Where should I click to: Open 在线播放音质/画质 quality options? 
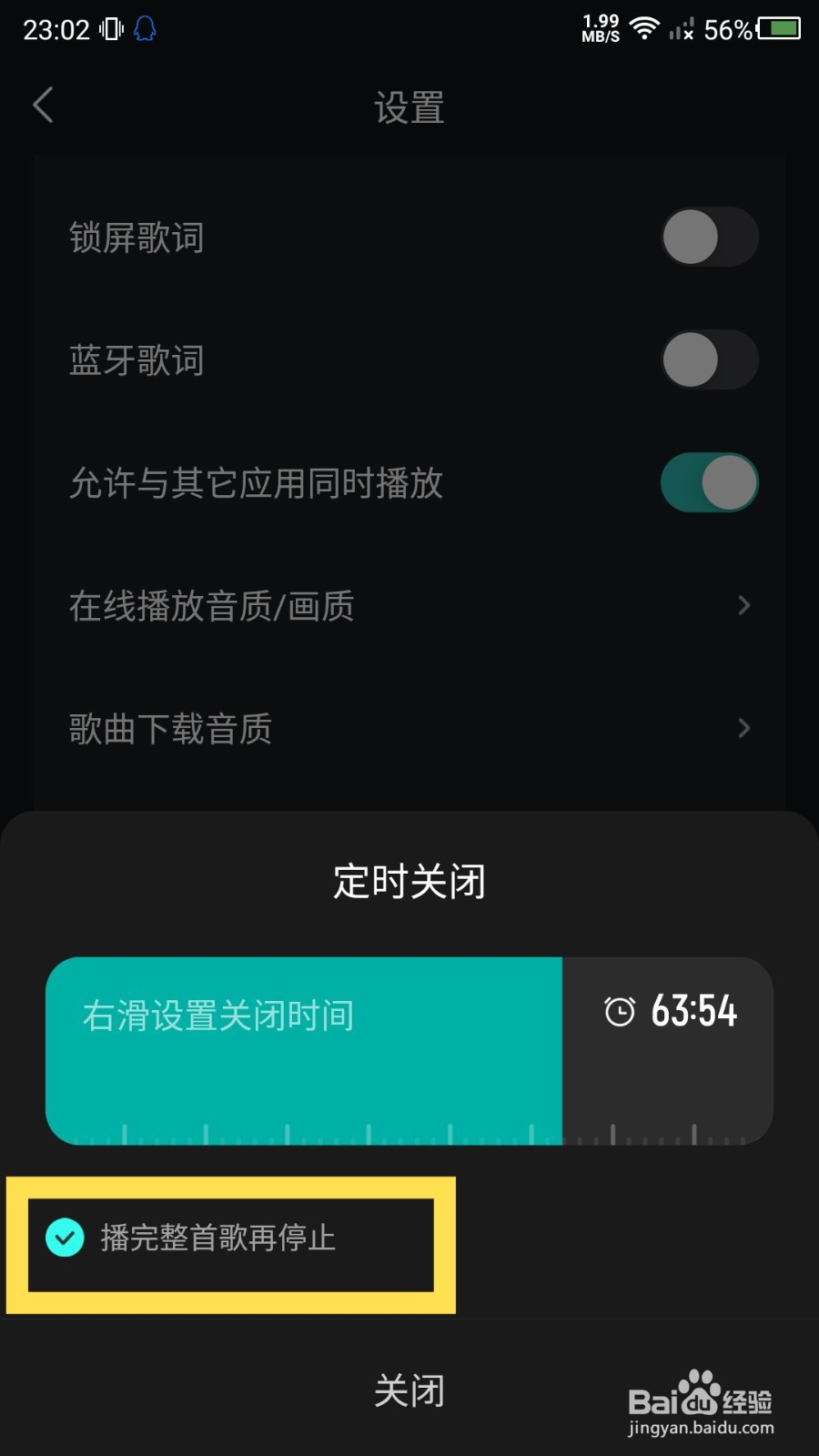click(409, 606)
